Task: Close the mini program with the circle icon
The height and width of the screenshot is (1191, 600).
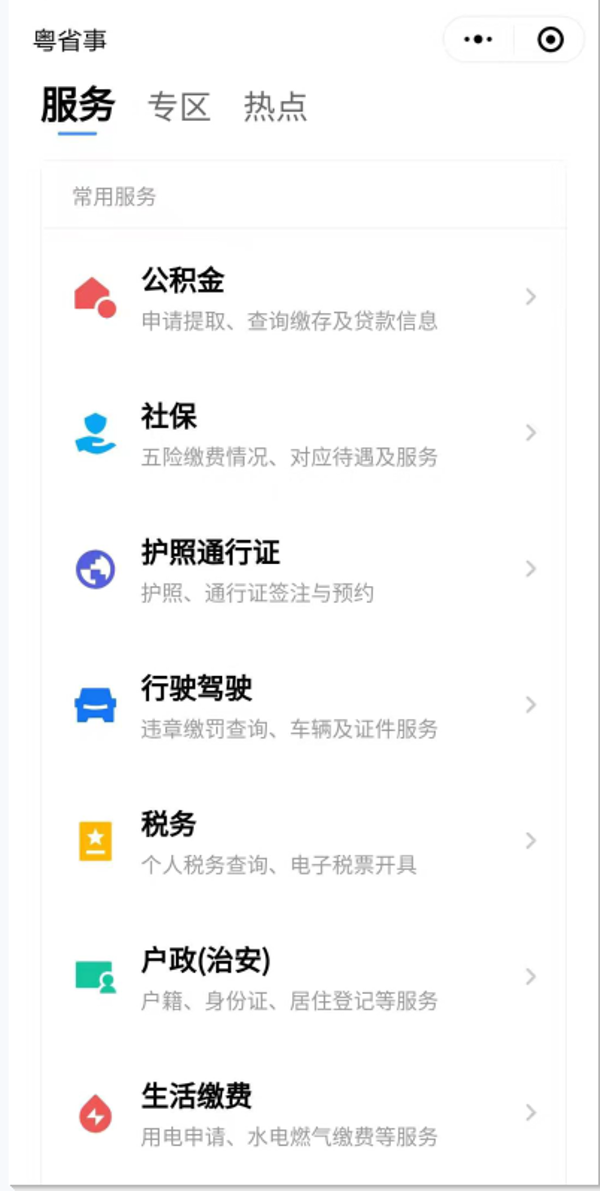Action: pos(550,40)
